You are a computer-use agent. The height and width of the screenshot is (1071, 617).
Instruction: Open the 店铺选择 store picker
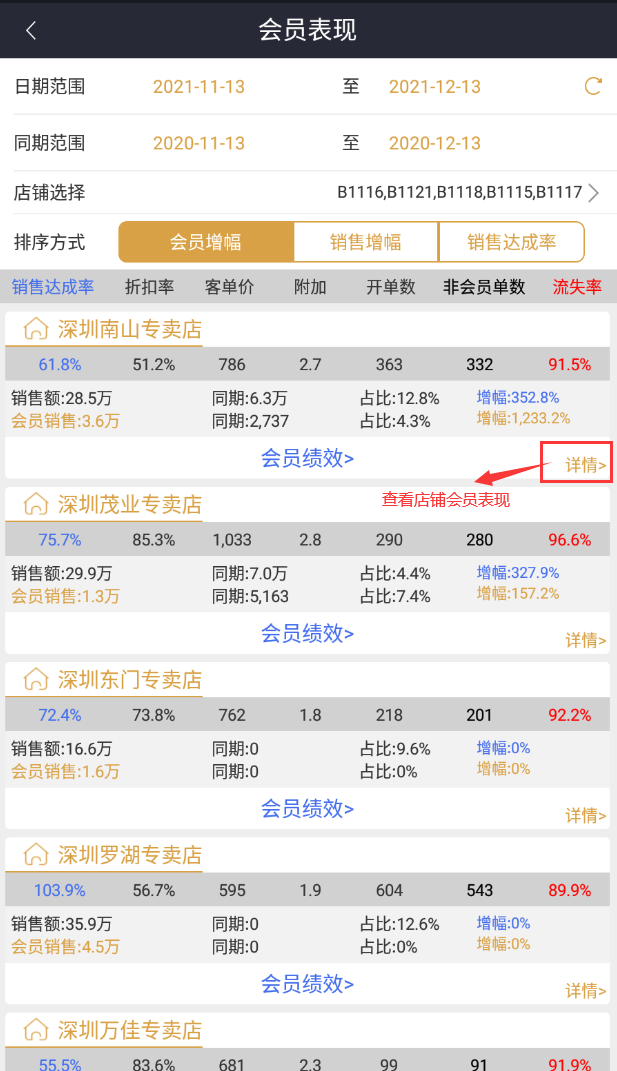(x=468, y=192)
